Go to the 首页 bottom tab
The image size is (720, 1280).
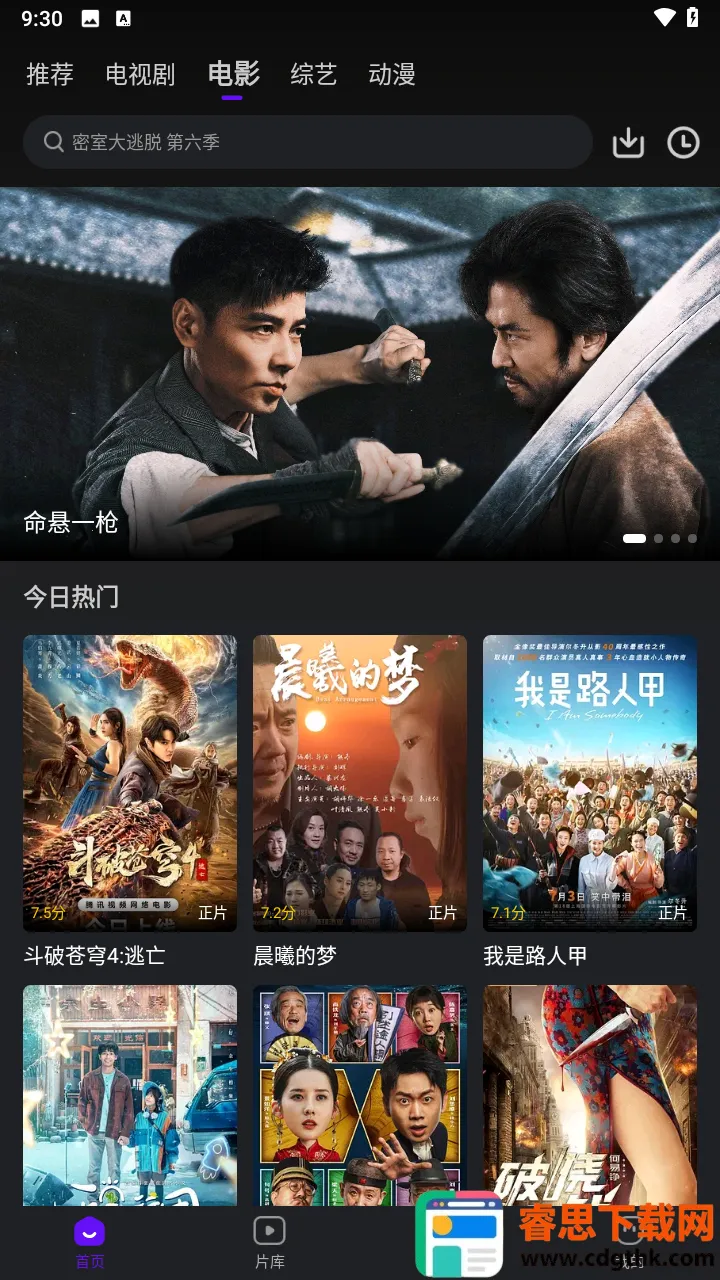(89, 1241)
